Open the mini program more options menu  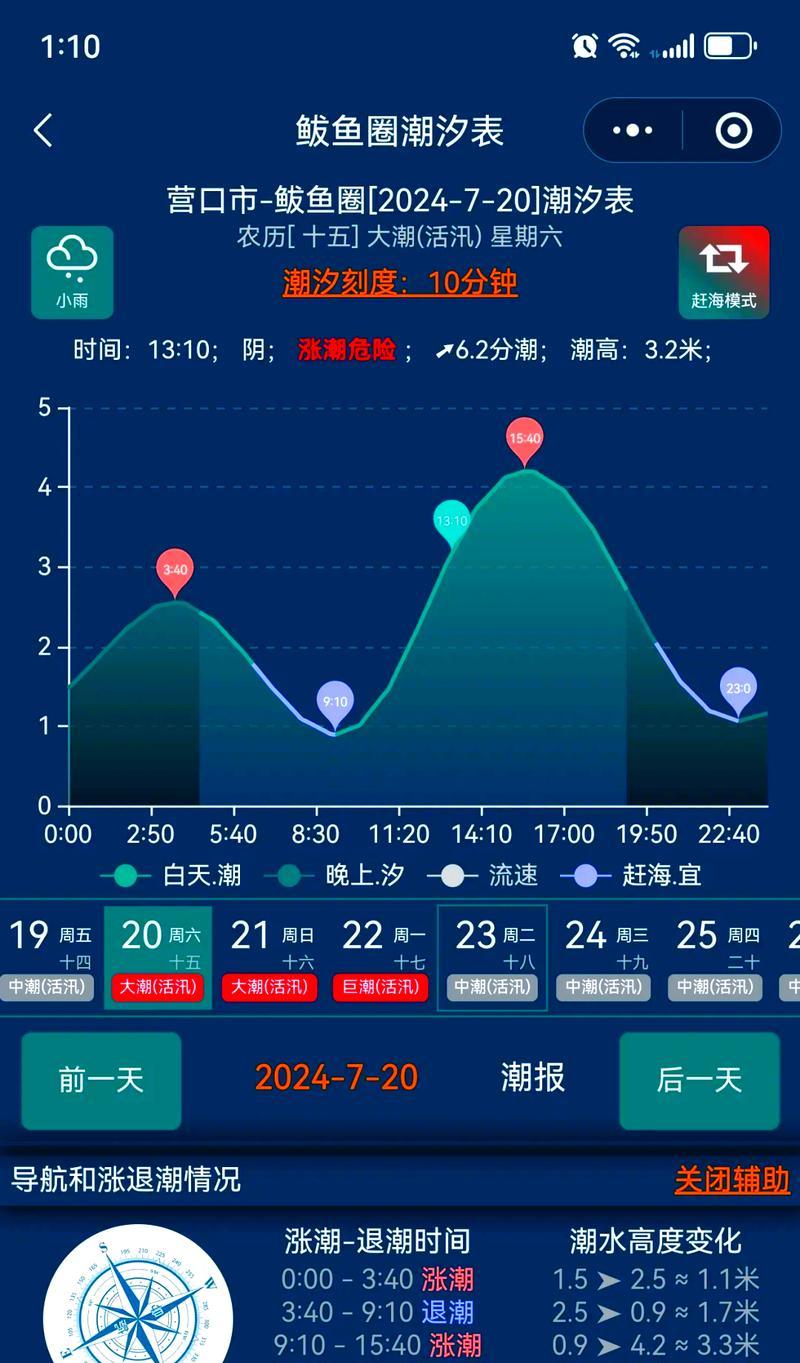632,130
